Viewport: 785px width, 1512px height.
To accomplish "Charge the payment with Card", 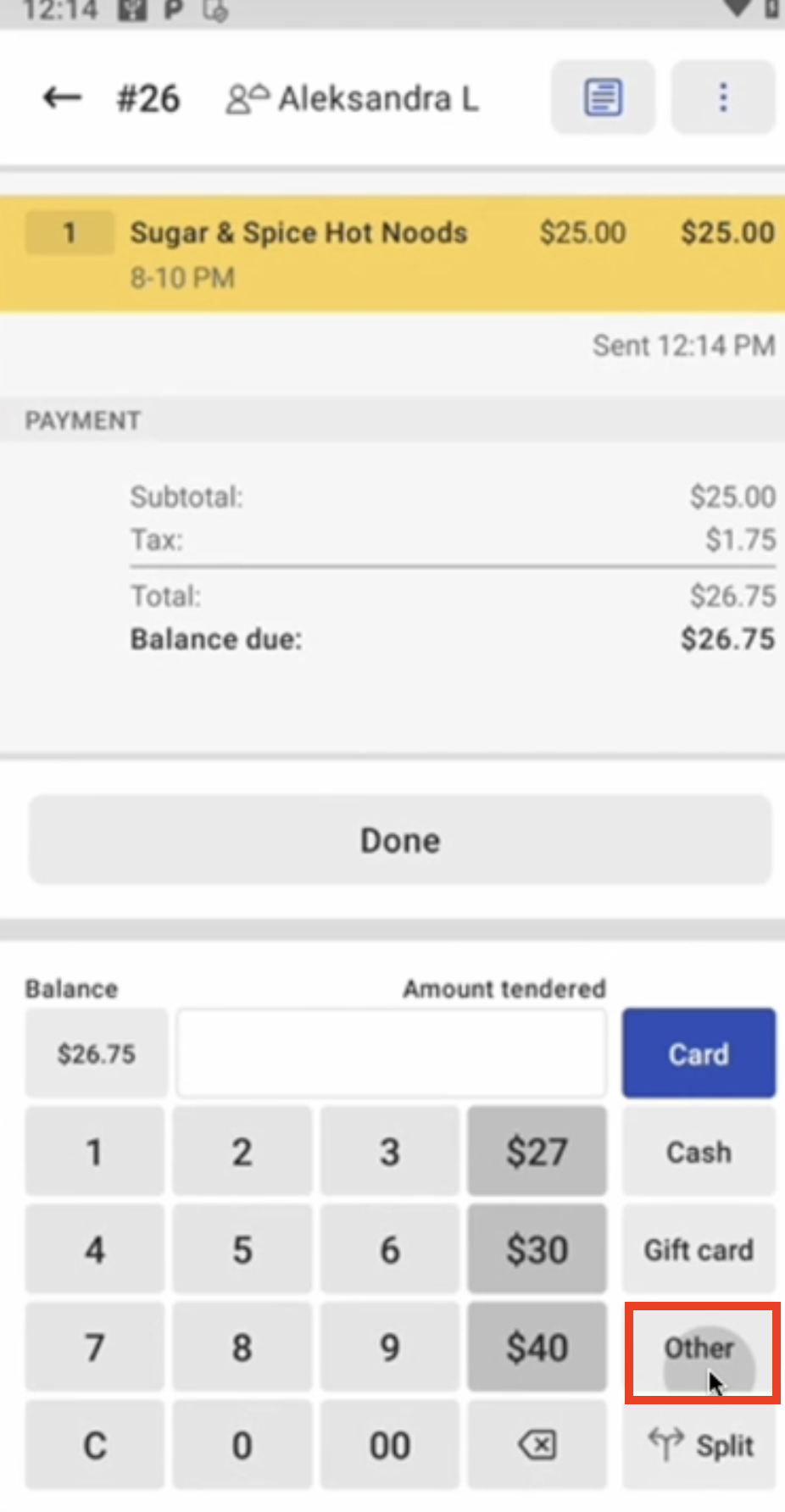I will [698, 1053].
